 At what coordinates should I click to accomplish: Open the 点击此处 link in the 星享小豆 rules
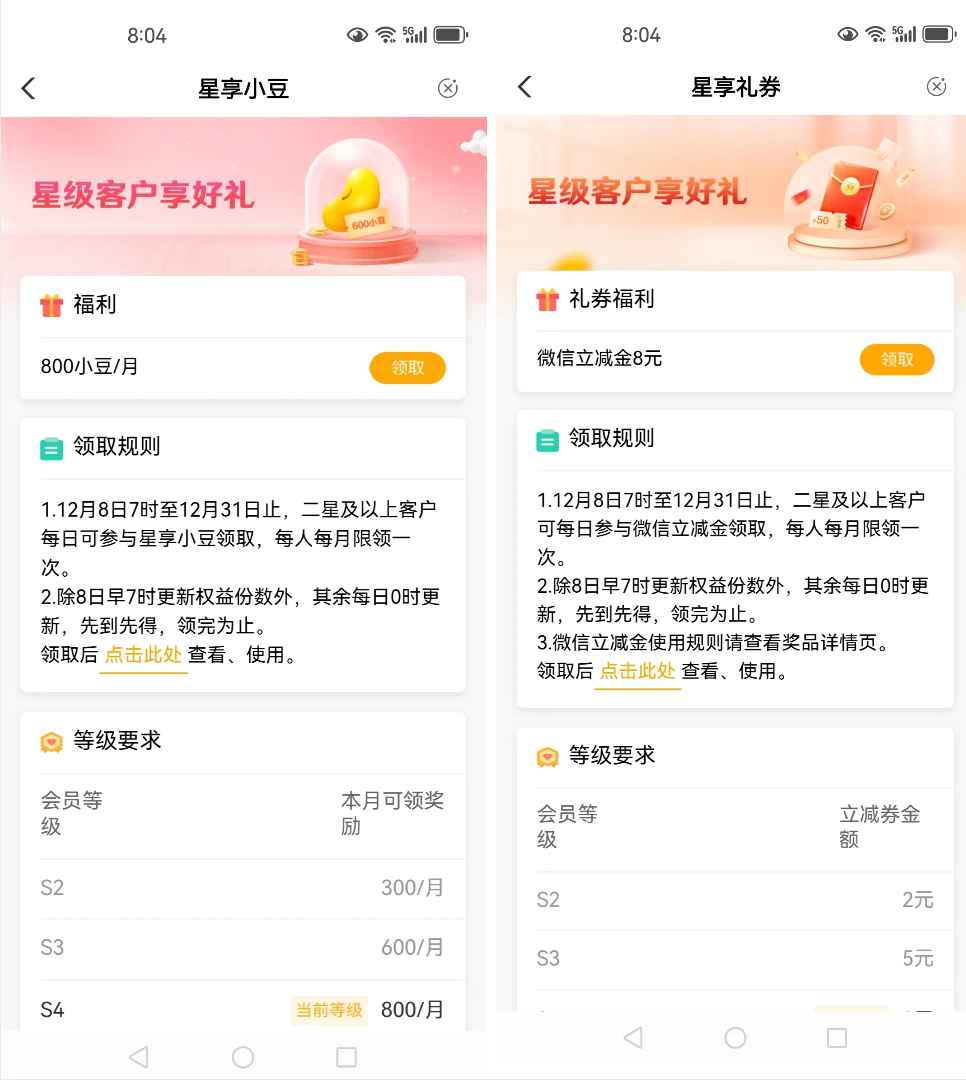point(143,655)
